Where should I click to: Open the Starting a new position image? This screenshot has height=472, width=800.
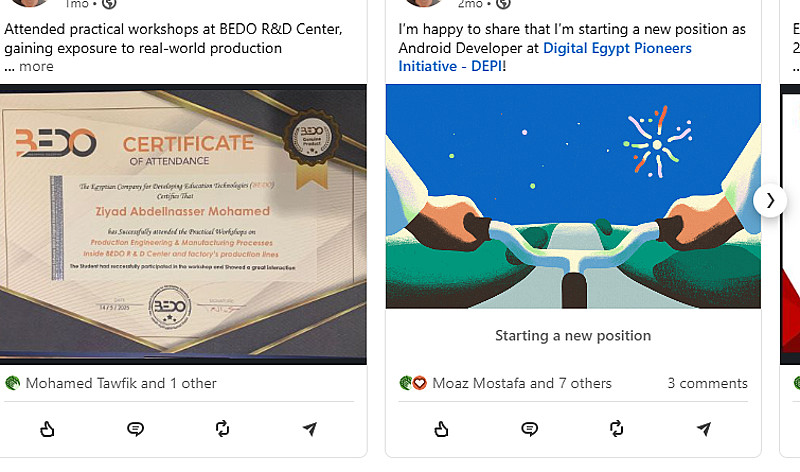click(573, 196)
